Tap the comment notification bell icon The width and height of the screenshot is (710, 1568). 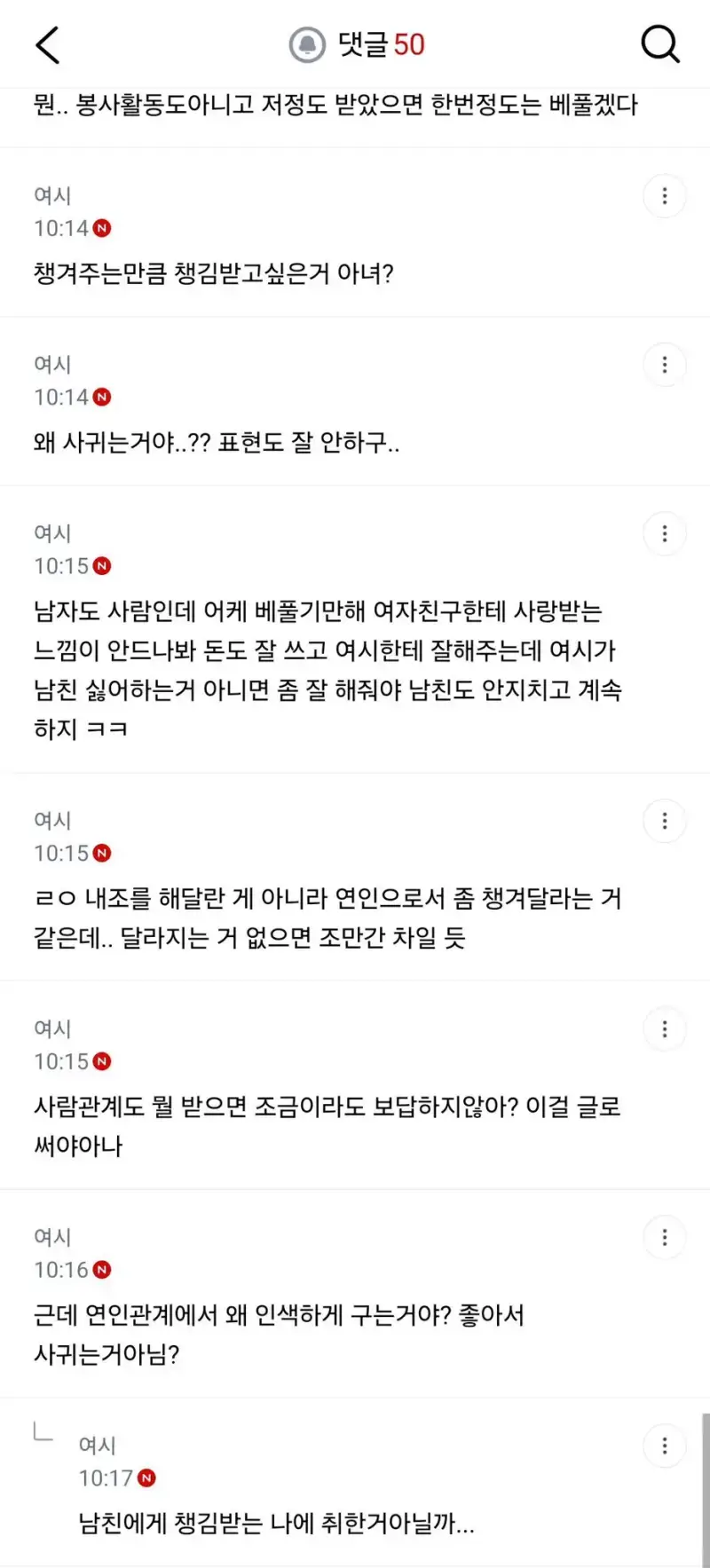(x=308, y=44)
